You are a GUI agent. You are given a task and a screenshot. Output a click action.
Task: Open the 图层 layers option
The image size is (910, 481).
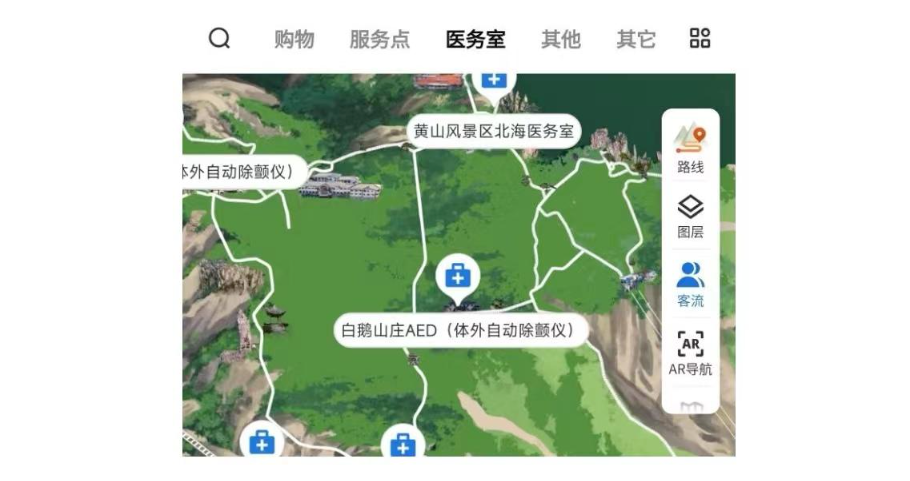pyautogui.click(x=690, y=217)
